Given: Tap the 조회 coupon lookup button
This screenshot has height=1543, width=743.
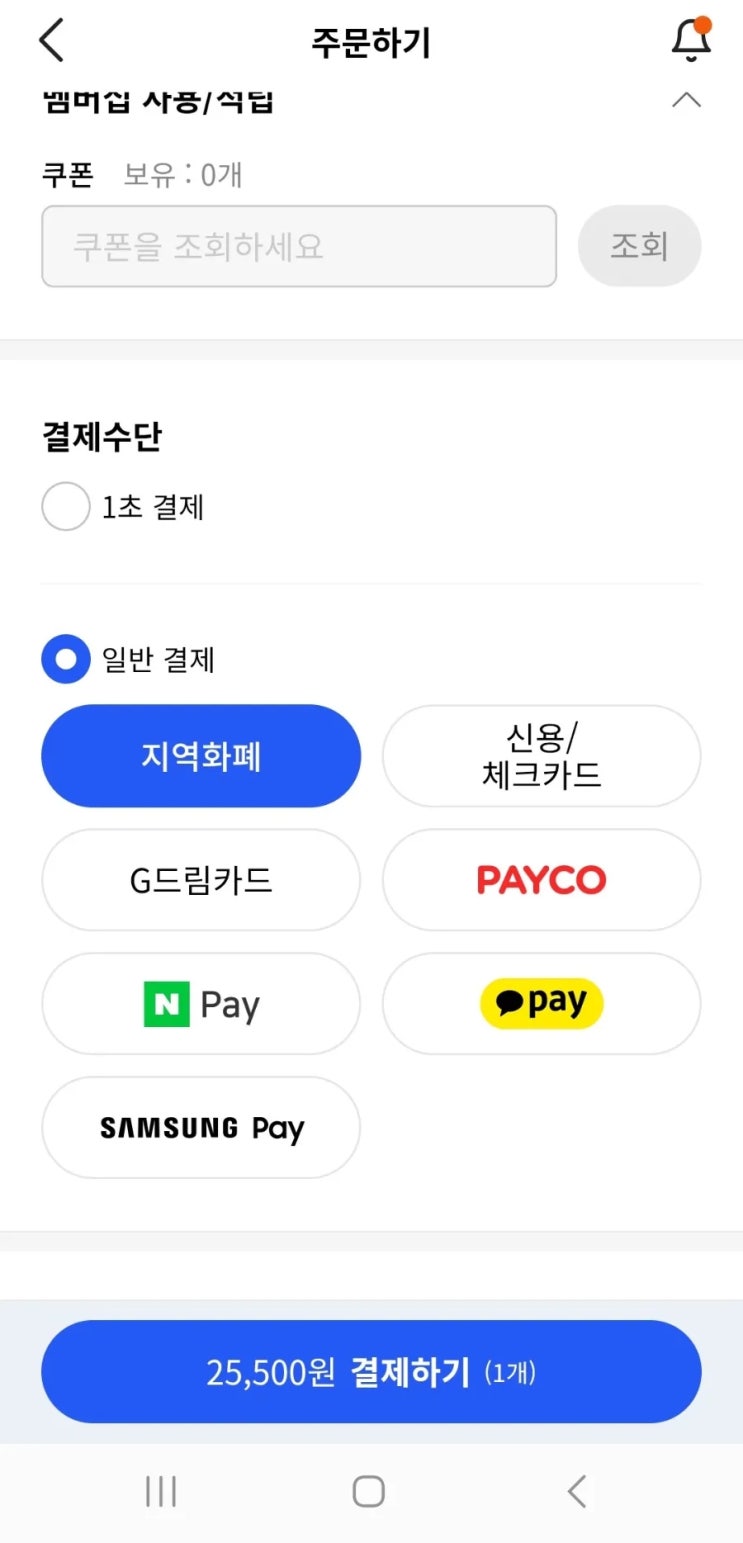Looking at the screenshot, I should click(640, 246).
